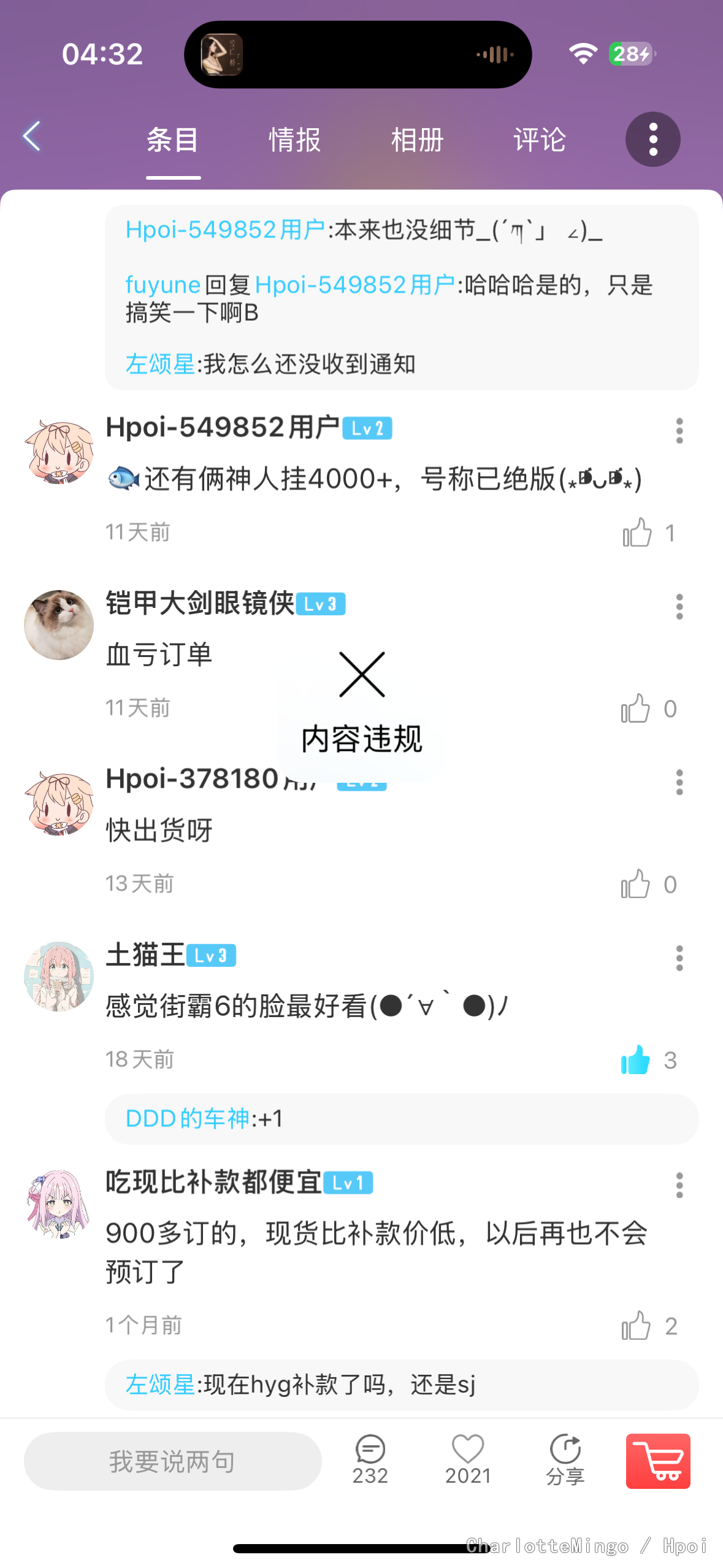Open options for 铠甲大剑眼镜侠's comment

(679, 607)
